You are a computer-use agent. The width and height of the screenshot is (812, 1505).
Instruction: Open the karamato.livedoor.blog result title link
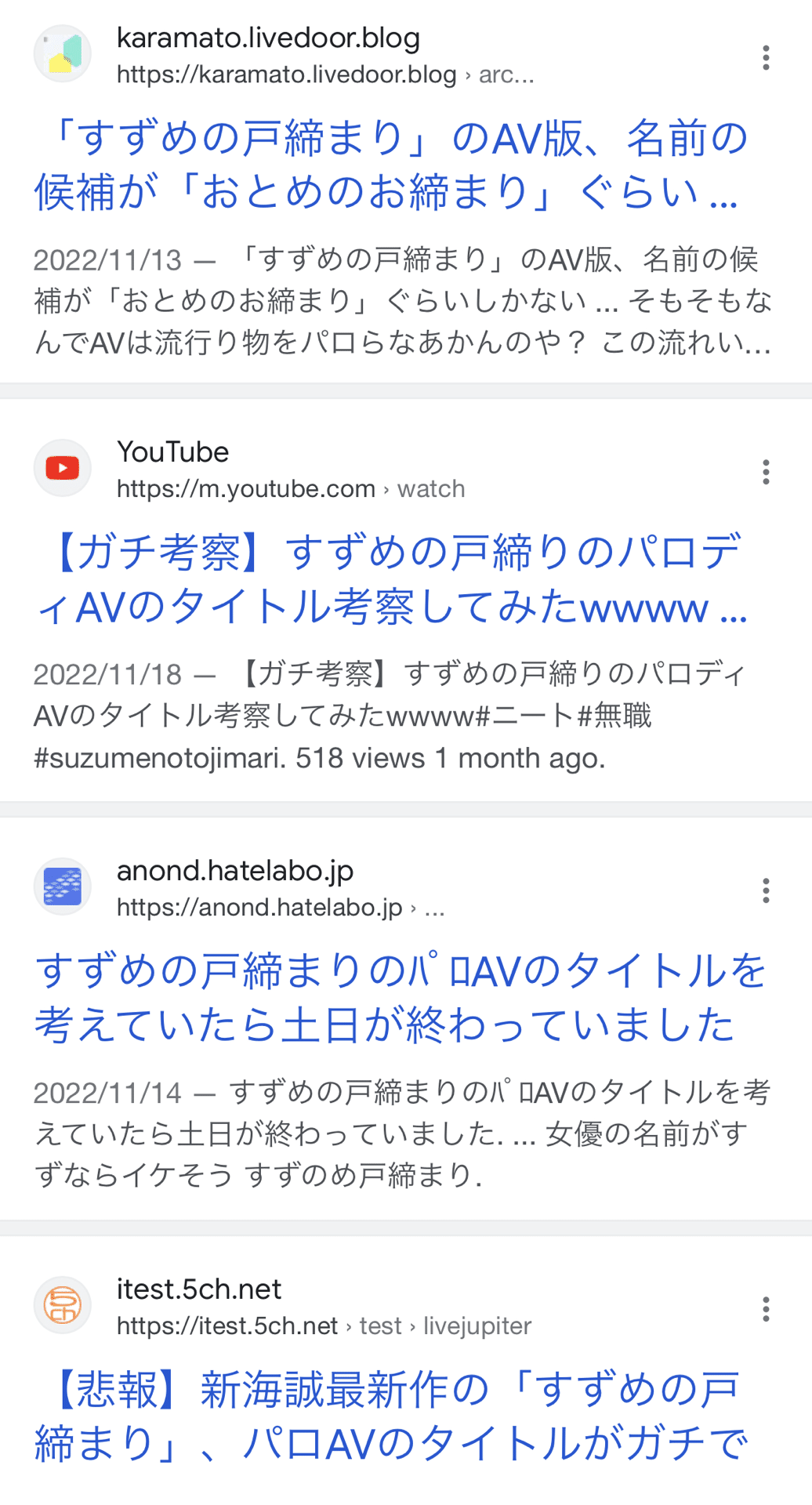tap(390, 165)
